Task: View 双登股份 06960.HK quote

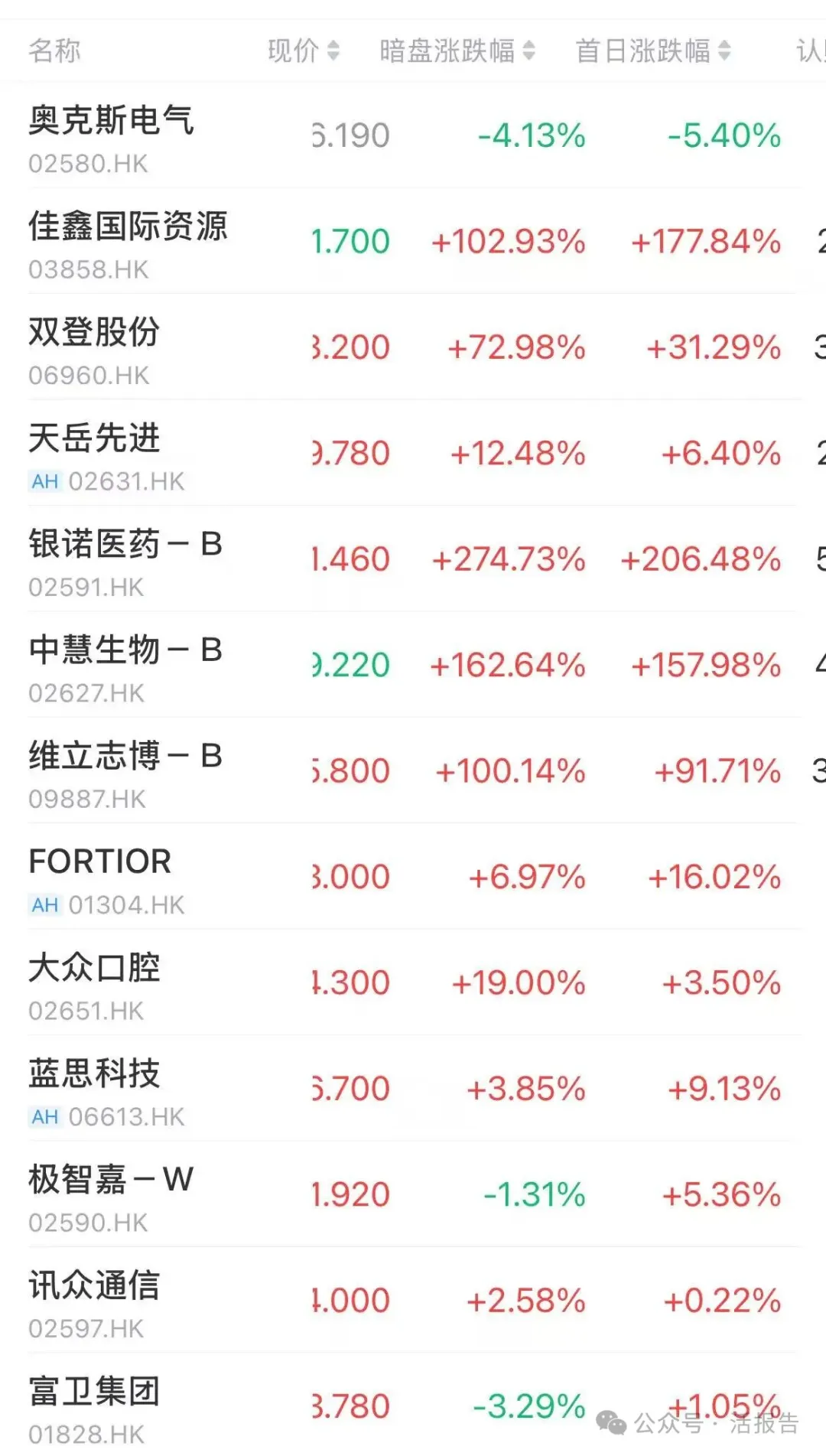Action: click(413, 347)
